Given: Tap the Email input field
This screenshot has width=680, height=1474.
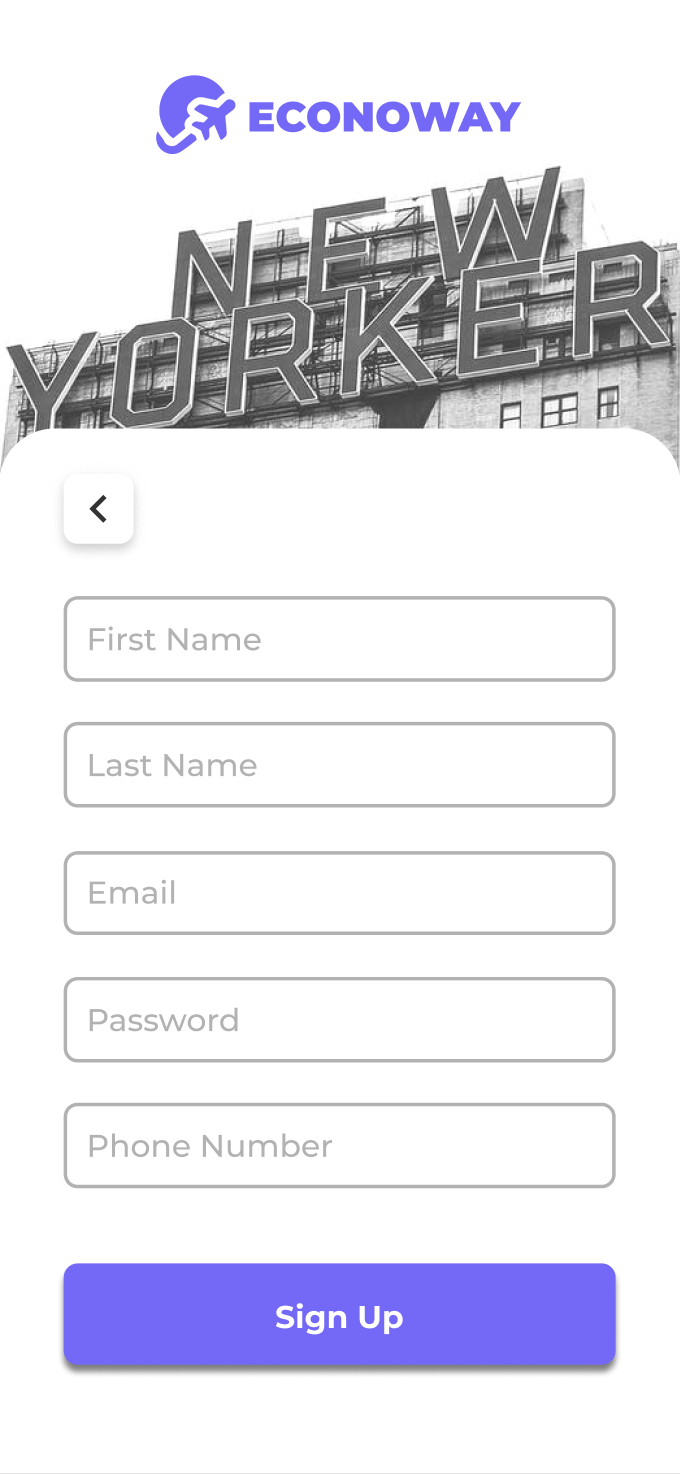Looking at the screenshot, I should point(339,893).
